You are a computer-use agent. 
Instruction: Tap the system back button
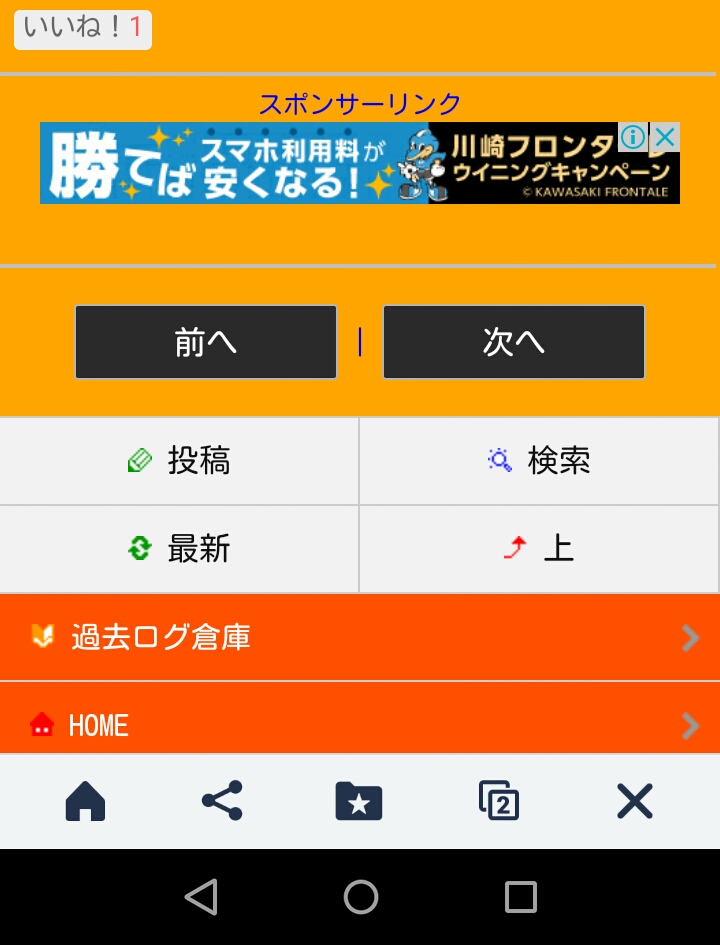click(x=201, y=897)
